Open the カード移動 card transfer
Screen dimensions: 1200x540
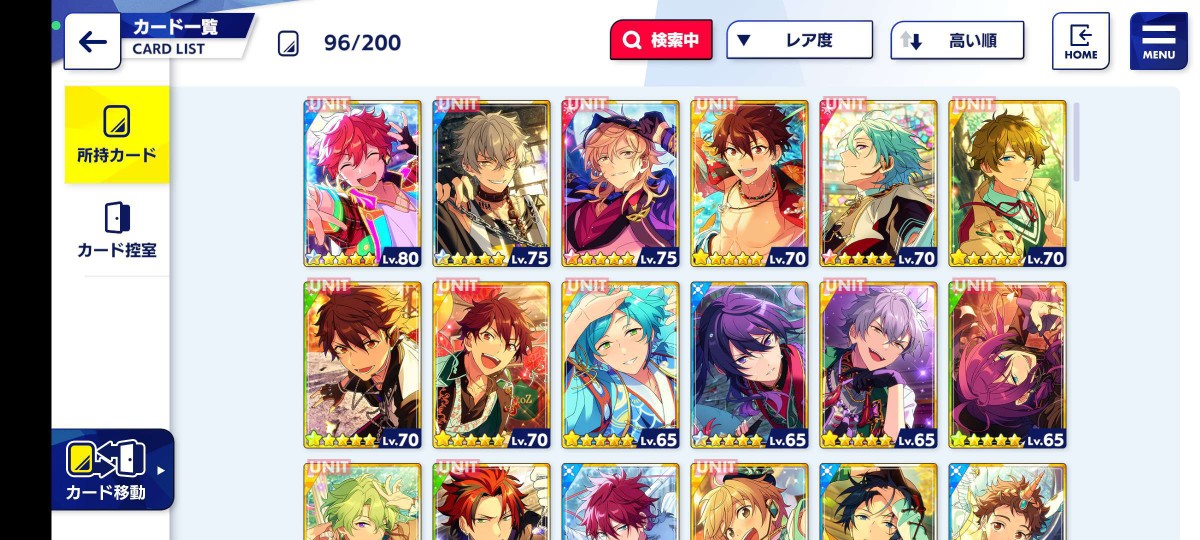tap(112, 469)
